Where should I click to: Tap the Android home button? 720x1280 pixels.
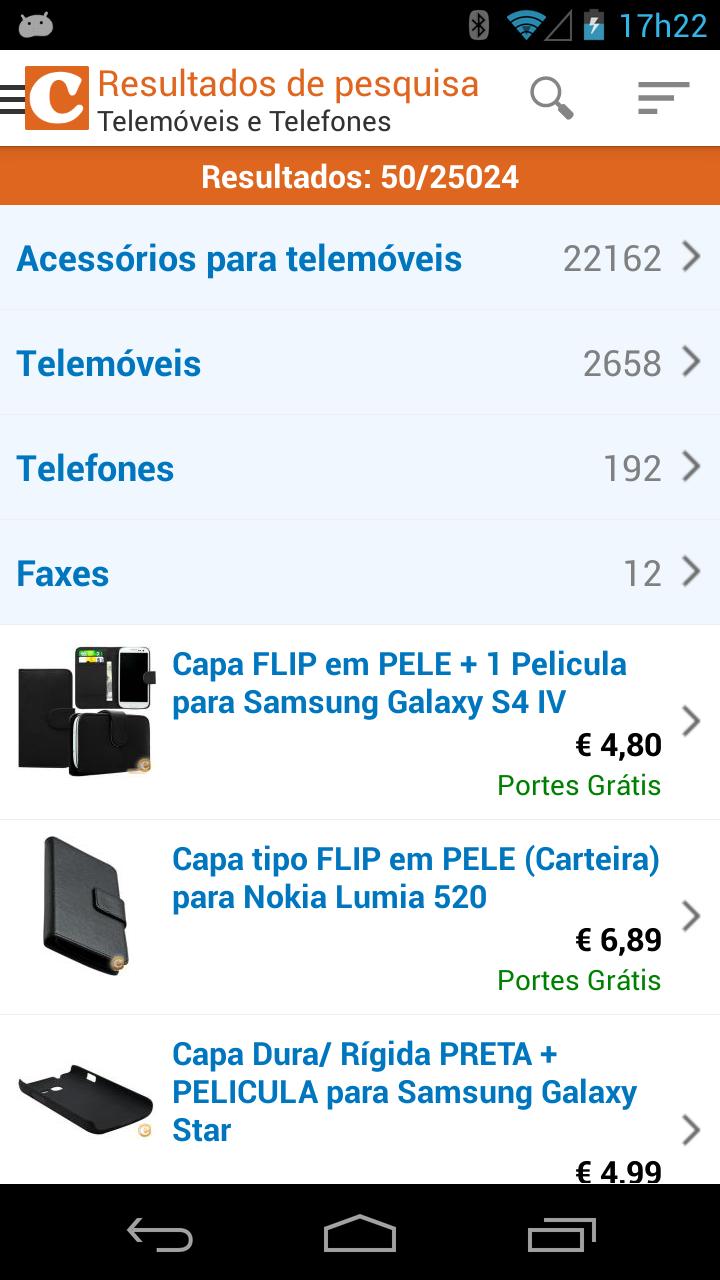point(360,1236)
